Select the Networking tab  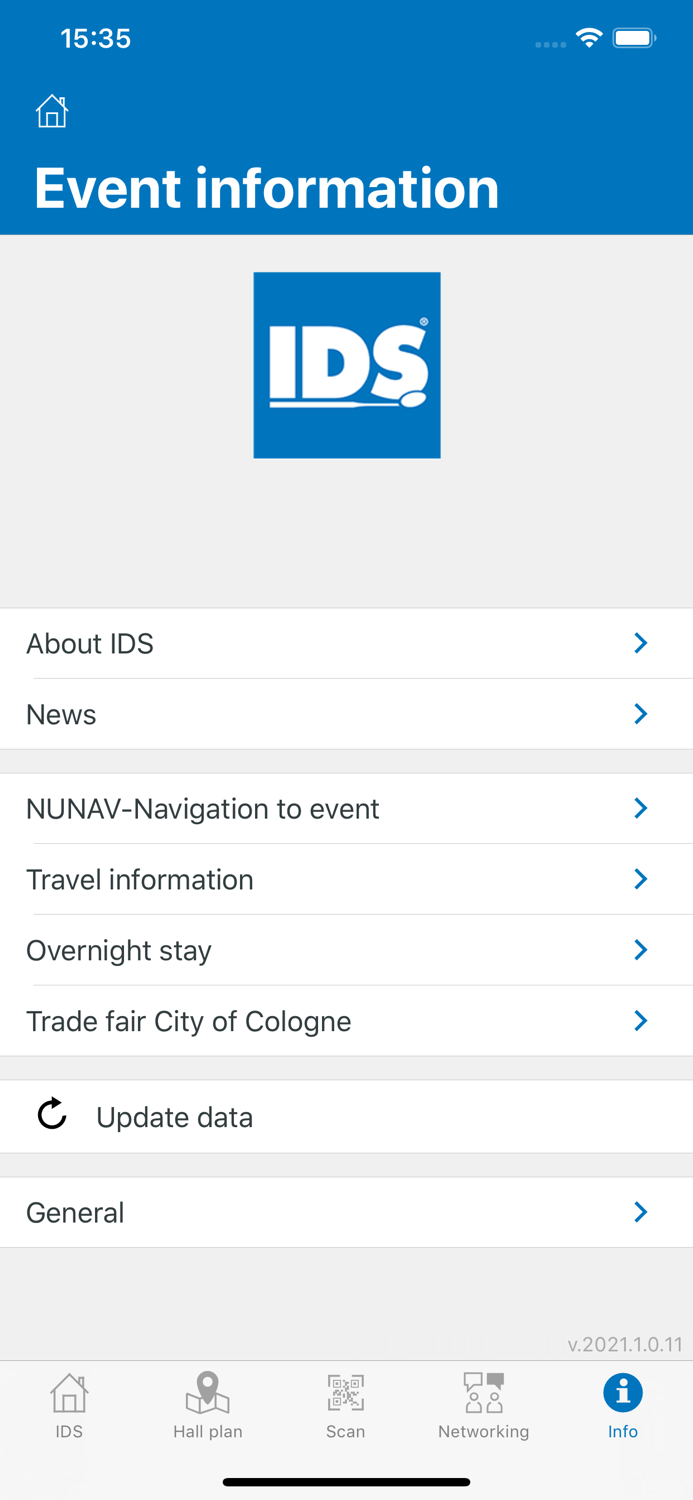coord(484,1405)
